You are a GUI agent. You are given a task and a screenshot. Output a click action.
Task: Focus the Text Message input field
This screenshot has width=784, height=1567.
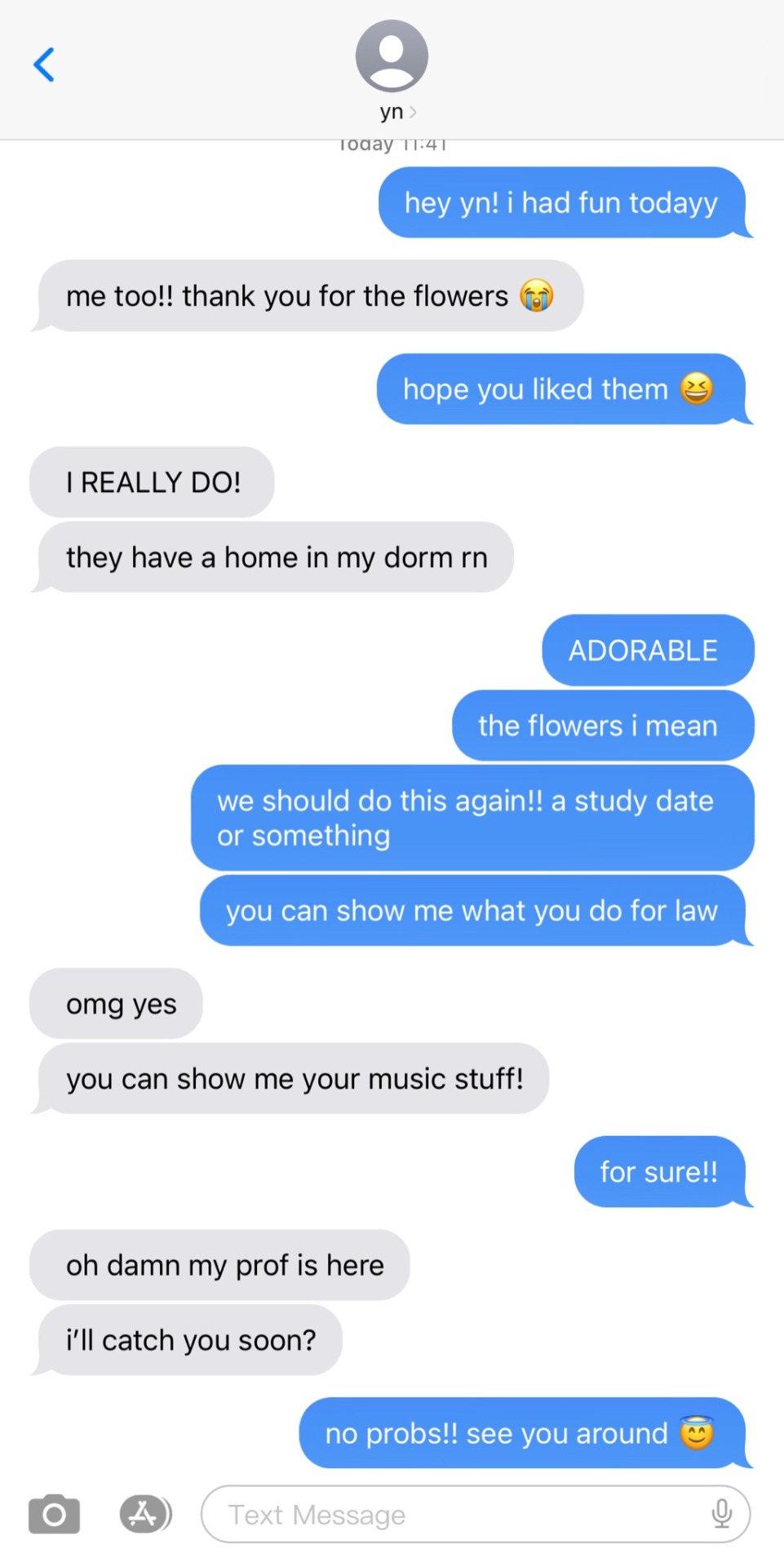pos(457,1515)
